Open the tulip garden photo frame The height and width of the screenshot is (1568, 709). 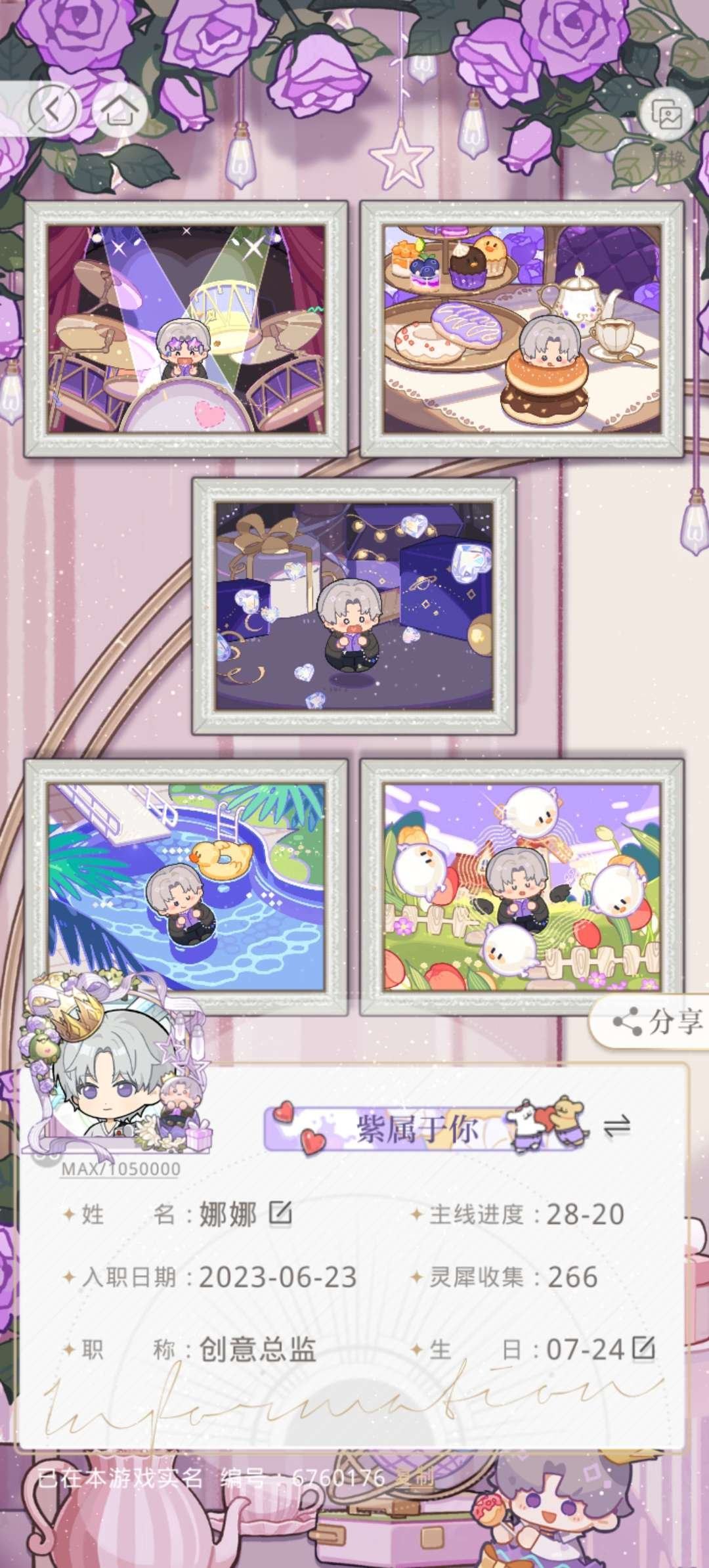coord(522,887)
